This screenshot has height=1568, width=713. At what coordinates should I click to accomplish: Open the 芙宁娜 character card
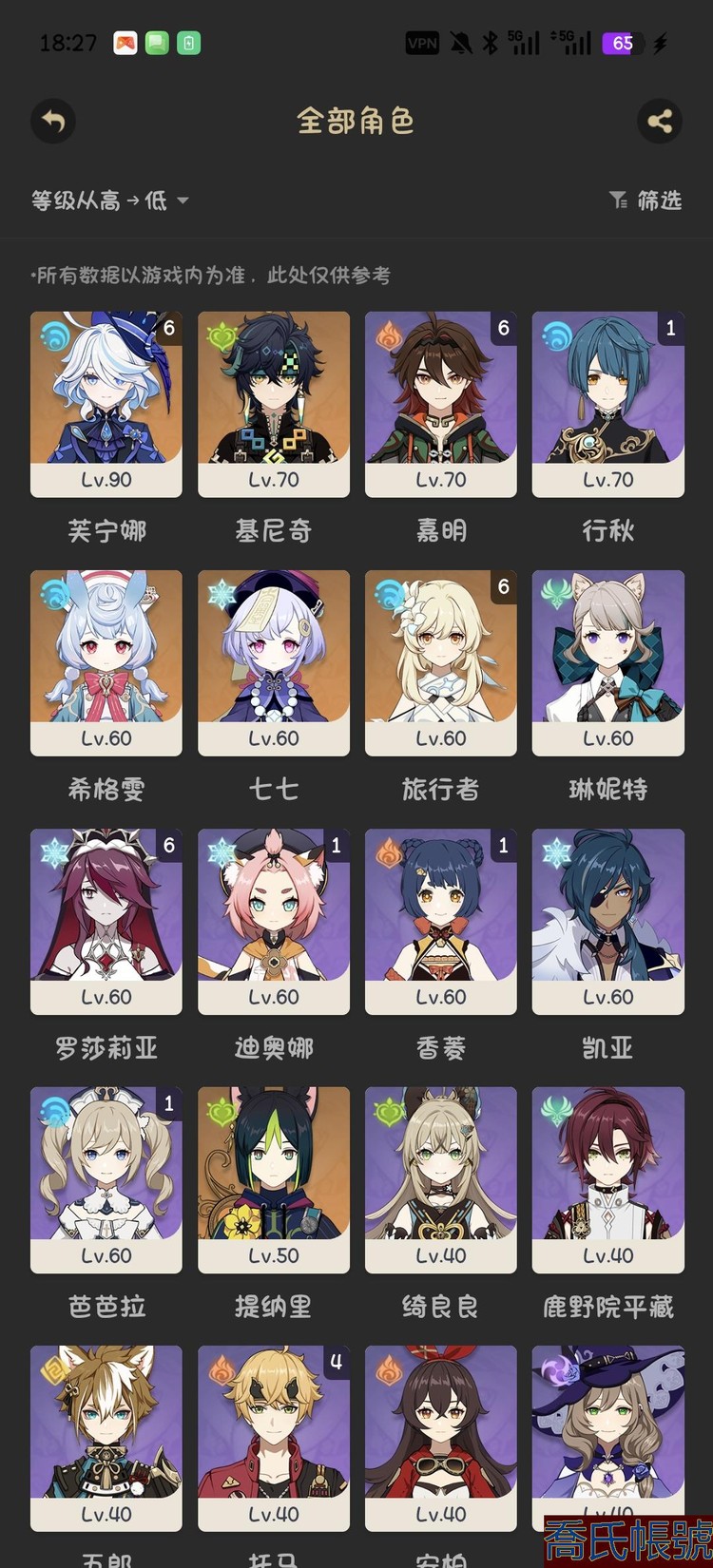(x=106, y=404)
